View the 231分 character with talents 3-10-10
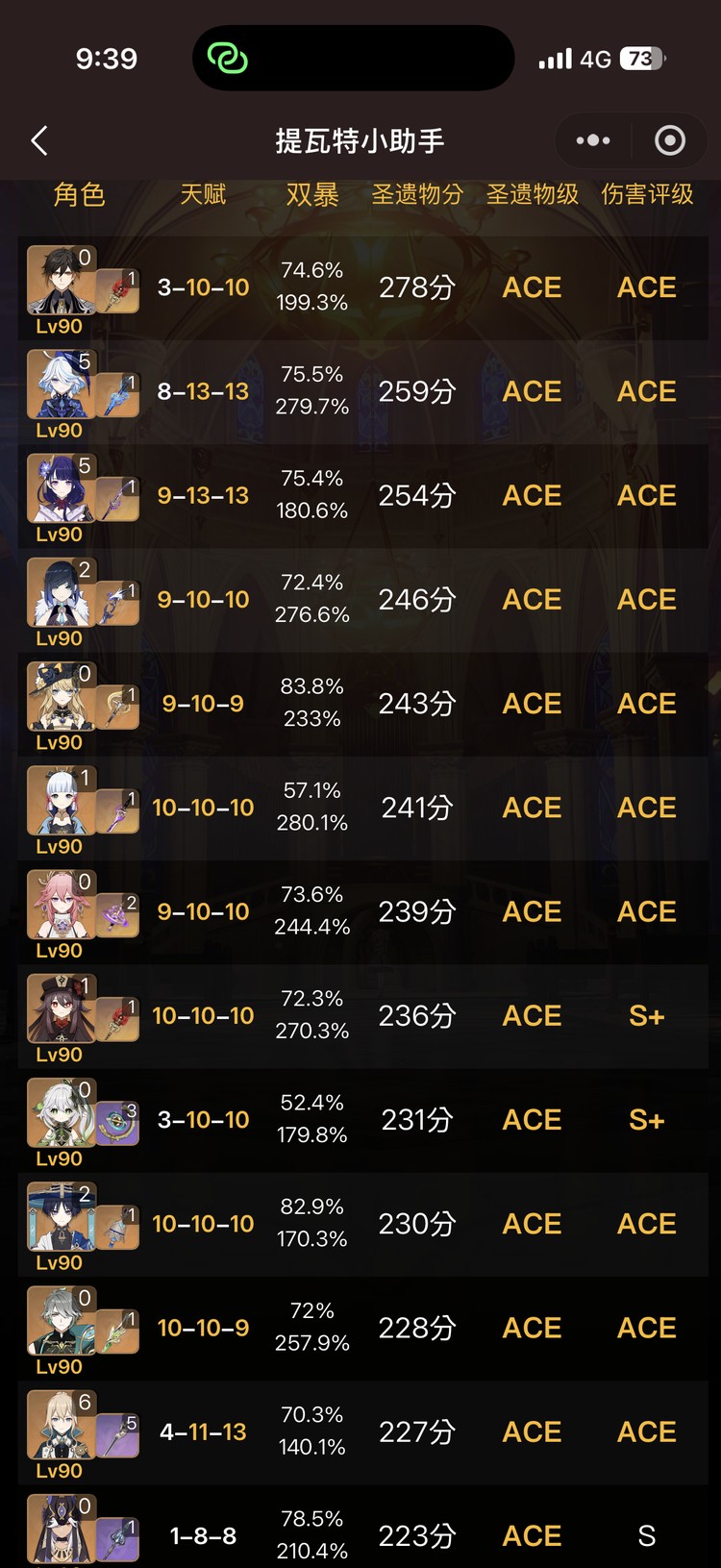 [x=362, y=1119]
